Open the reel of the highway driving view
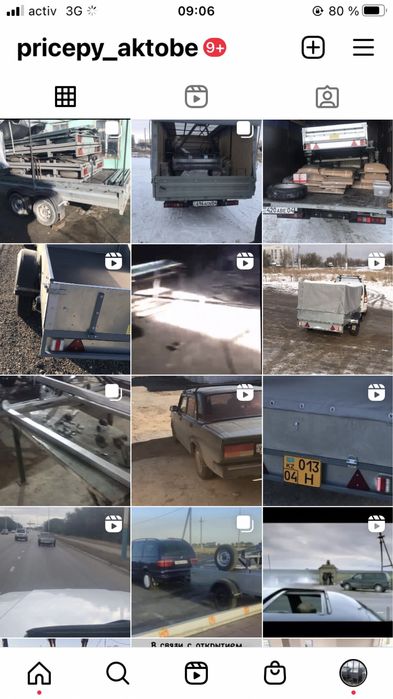This screenshot has width=393, height=699. click(65, 572)
